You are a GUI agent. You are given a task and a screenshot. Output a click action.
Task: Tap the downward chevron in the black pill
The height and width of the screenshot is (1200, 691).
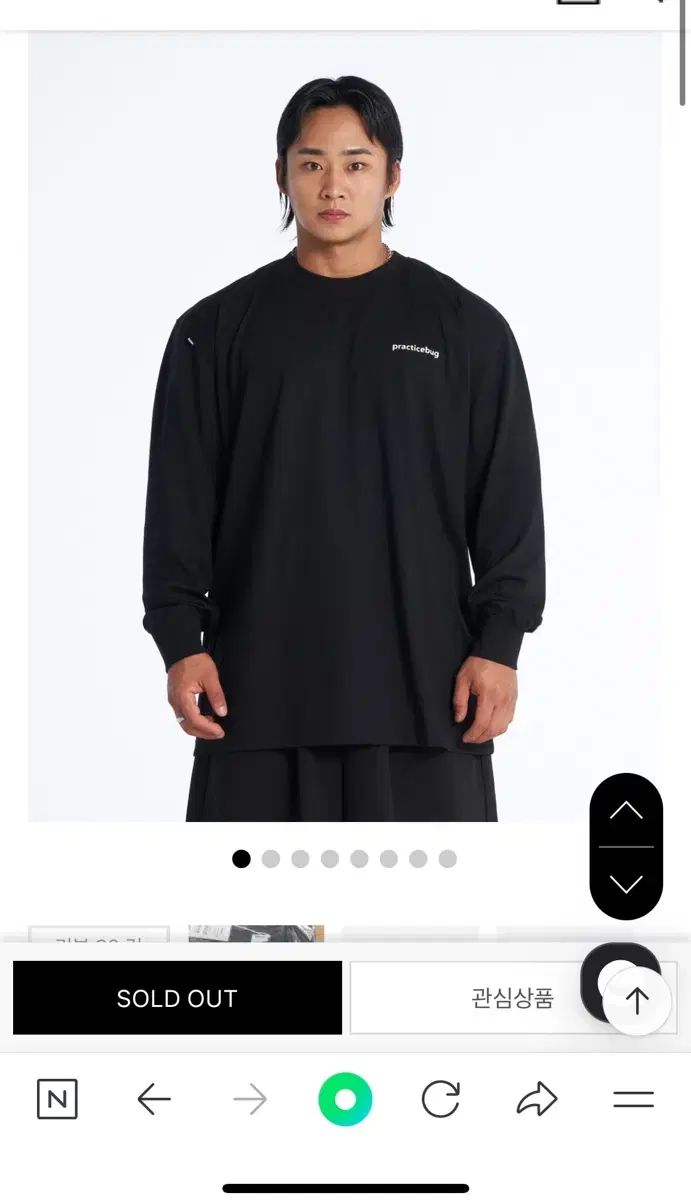[x=626, y=884]
